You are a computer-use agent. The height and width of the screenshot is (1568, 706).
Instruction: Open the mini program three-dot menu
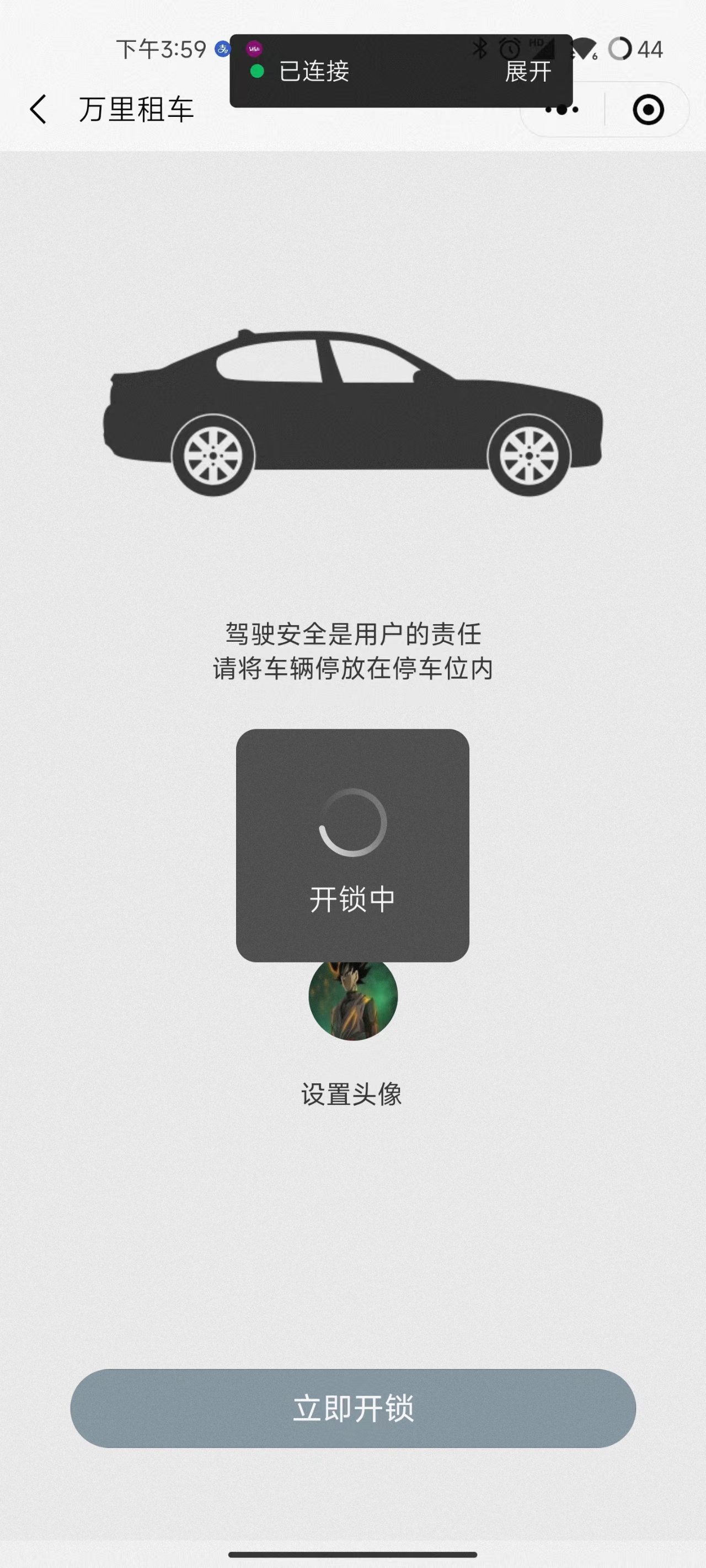tap(561, 110)
